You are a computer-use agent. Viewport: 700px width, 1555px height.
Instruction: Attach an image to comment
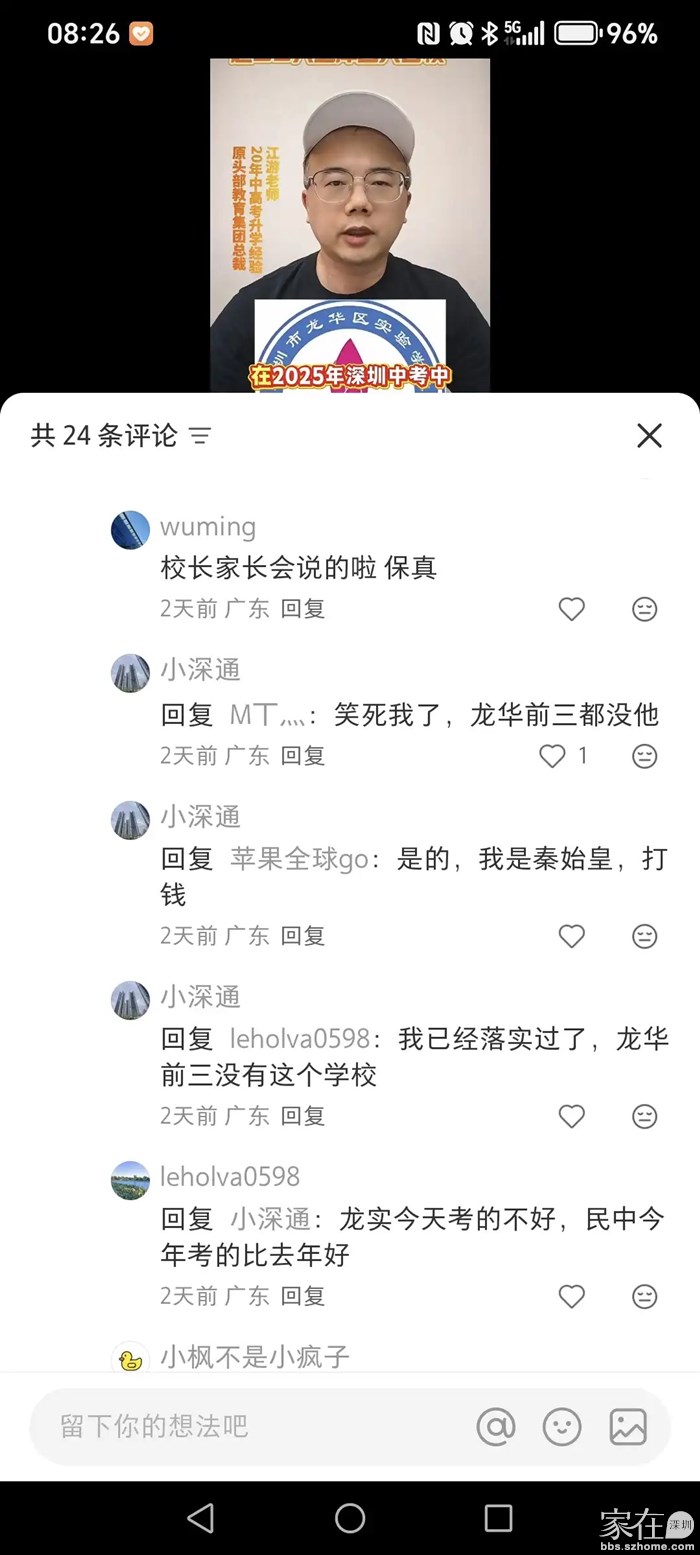pyautogui.click(x=628, y=1426)
